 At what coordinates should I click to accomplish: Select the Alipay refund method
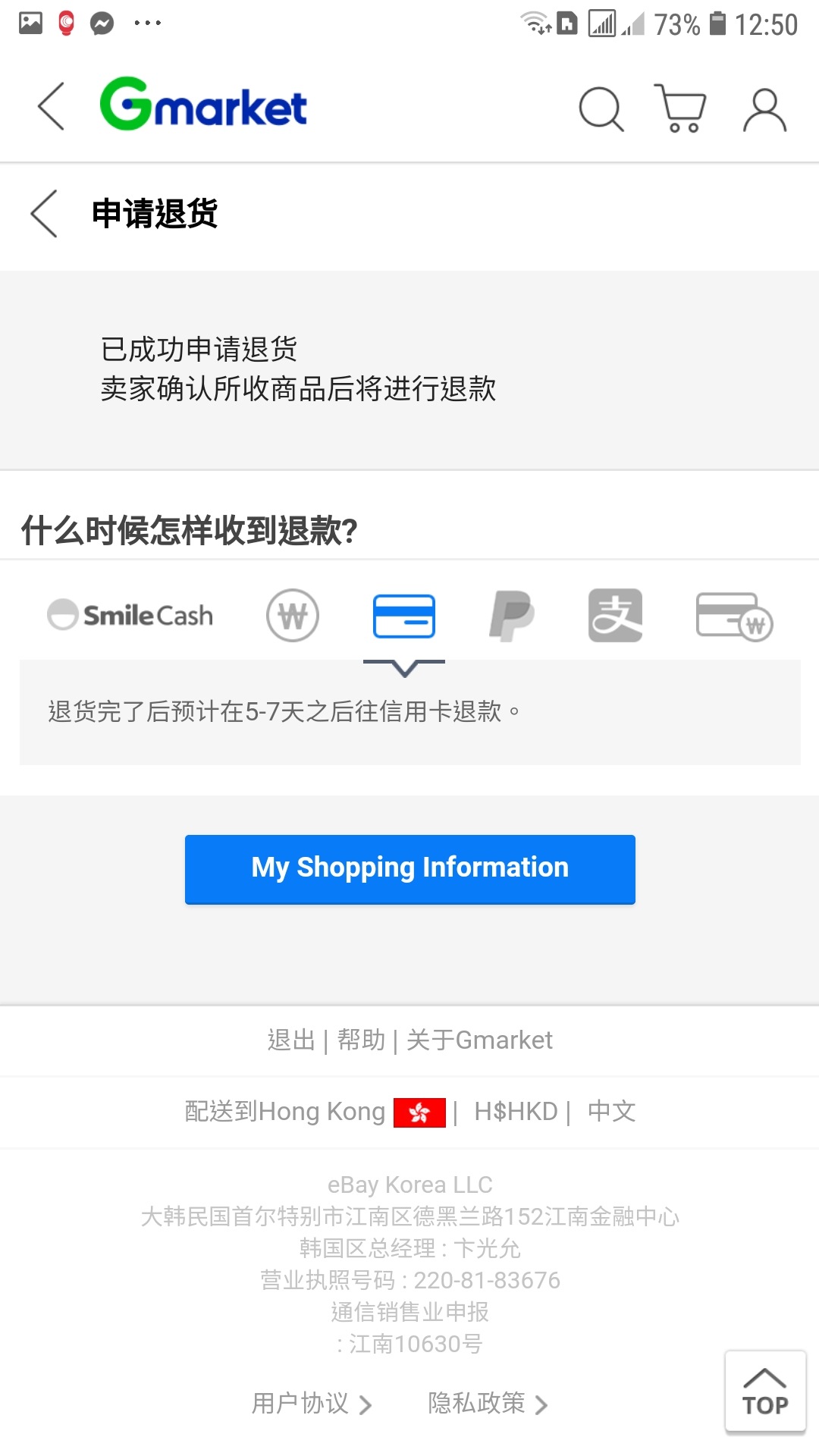616,615
